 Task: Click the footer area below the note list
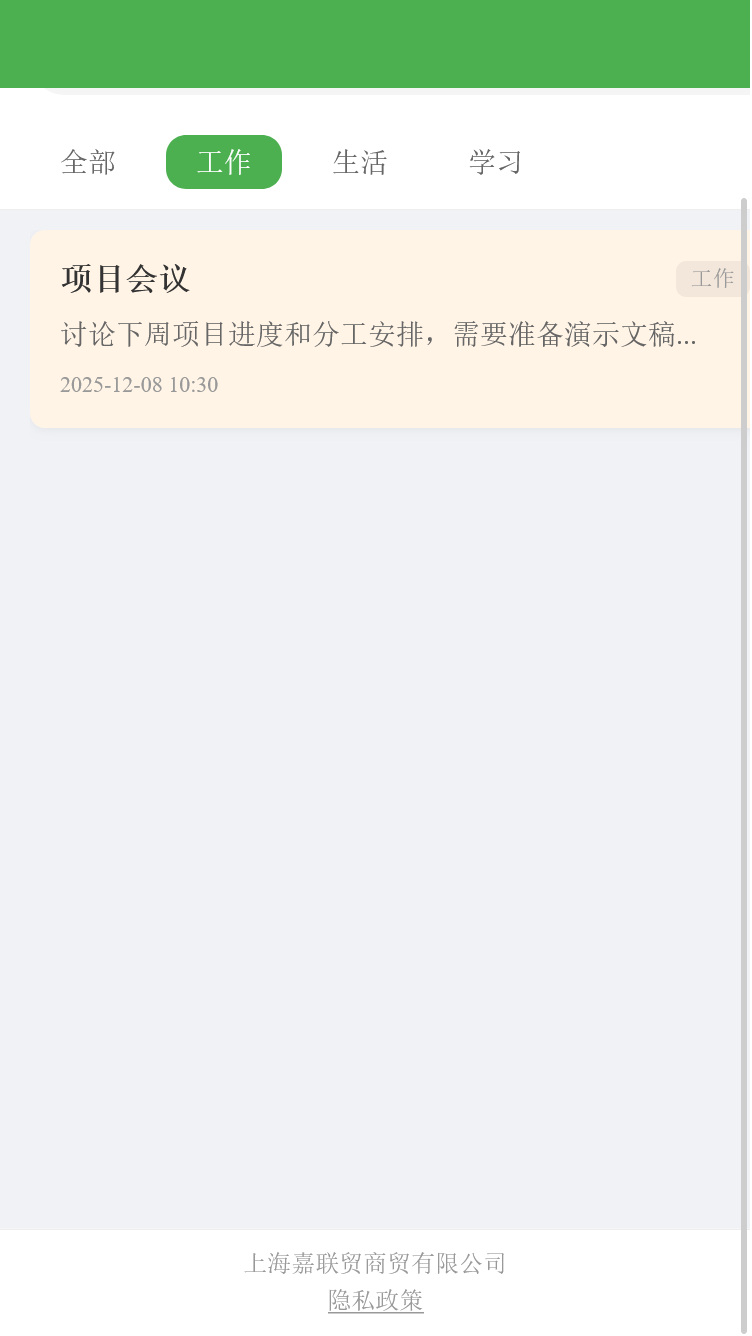376,1280
